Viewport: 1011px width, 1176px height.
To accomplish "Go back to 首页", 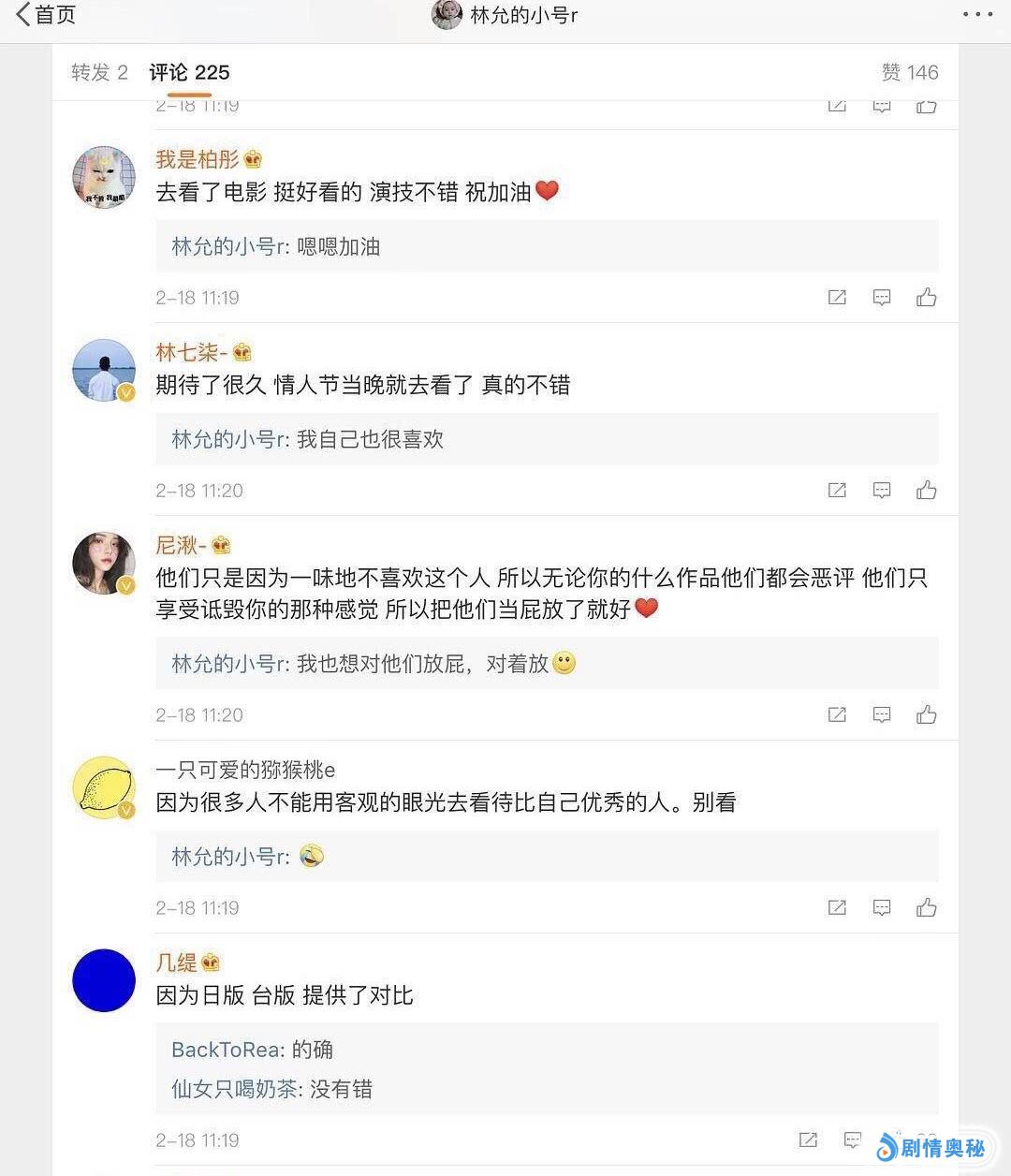I will click(45, 15).
